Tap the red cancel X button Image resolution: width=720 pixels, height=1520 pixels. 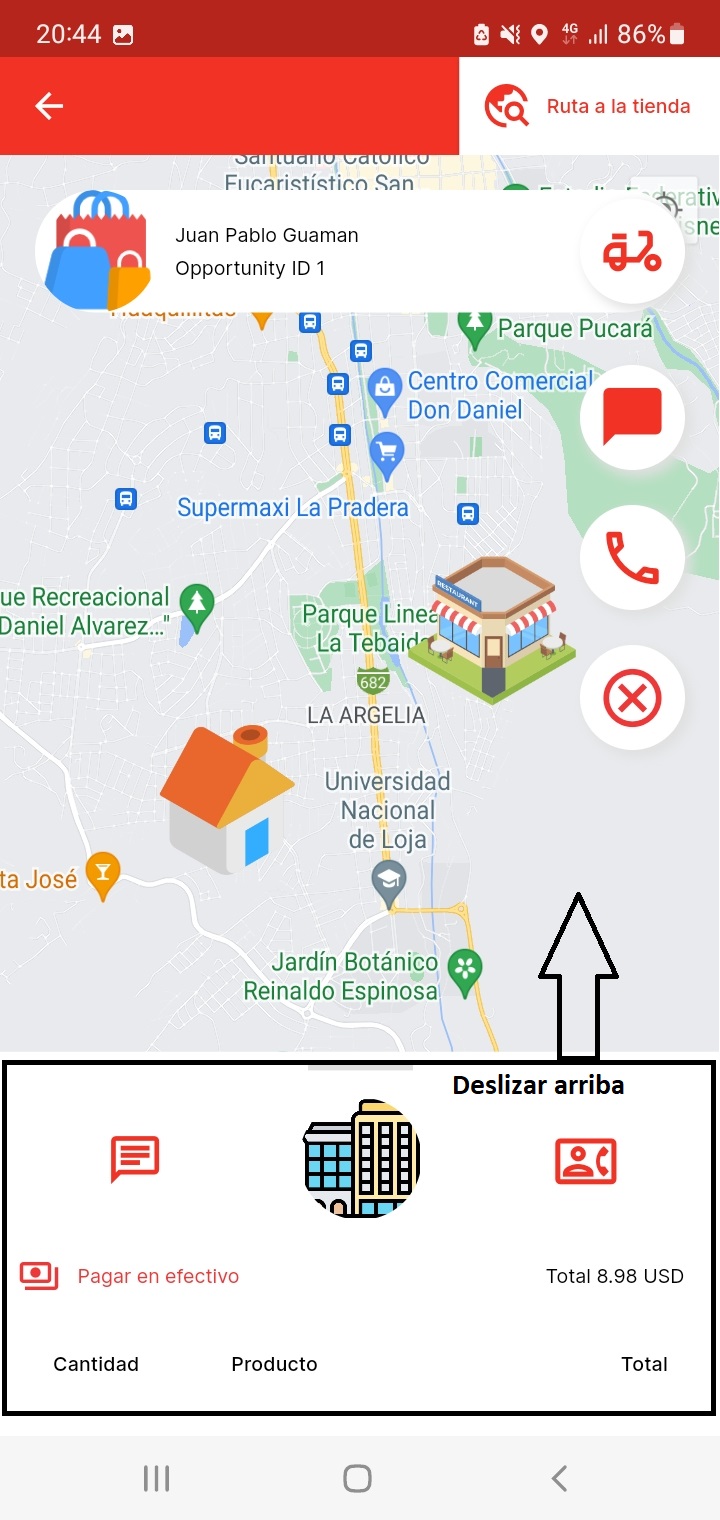tap(632, 698)
